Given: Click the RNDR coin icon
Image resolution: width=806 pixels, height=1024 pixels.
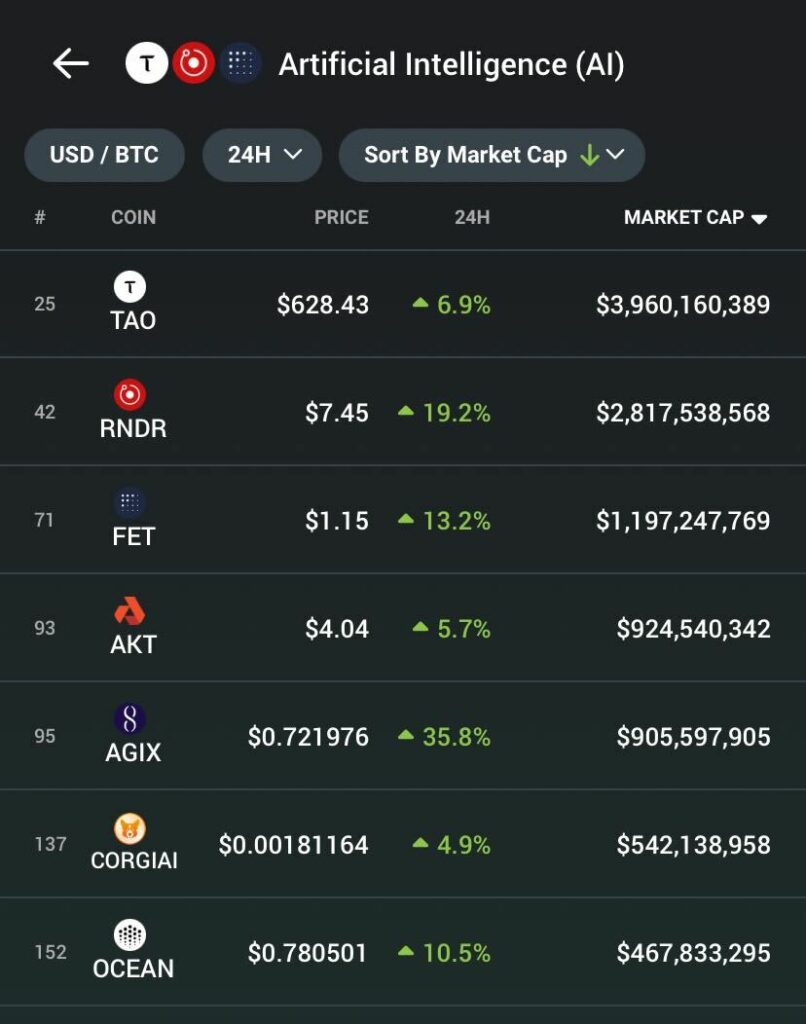Looking at the screenshot, I should pos(131,395).
